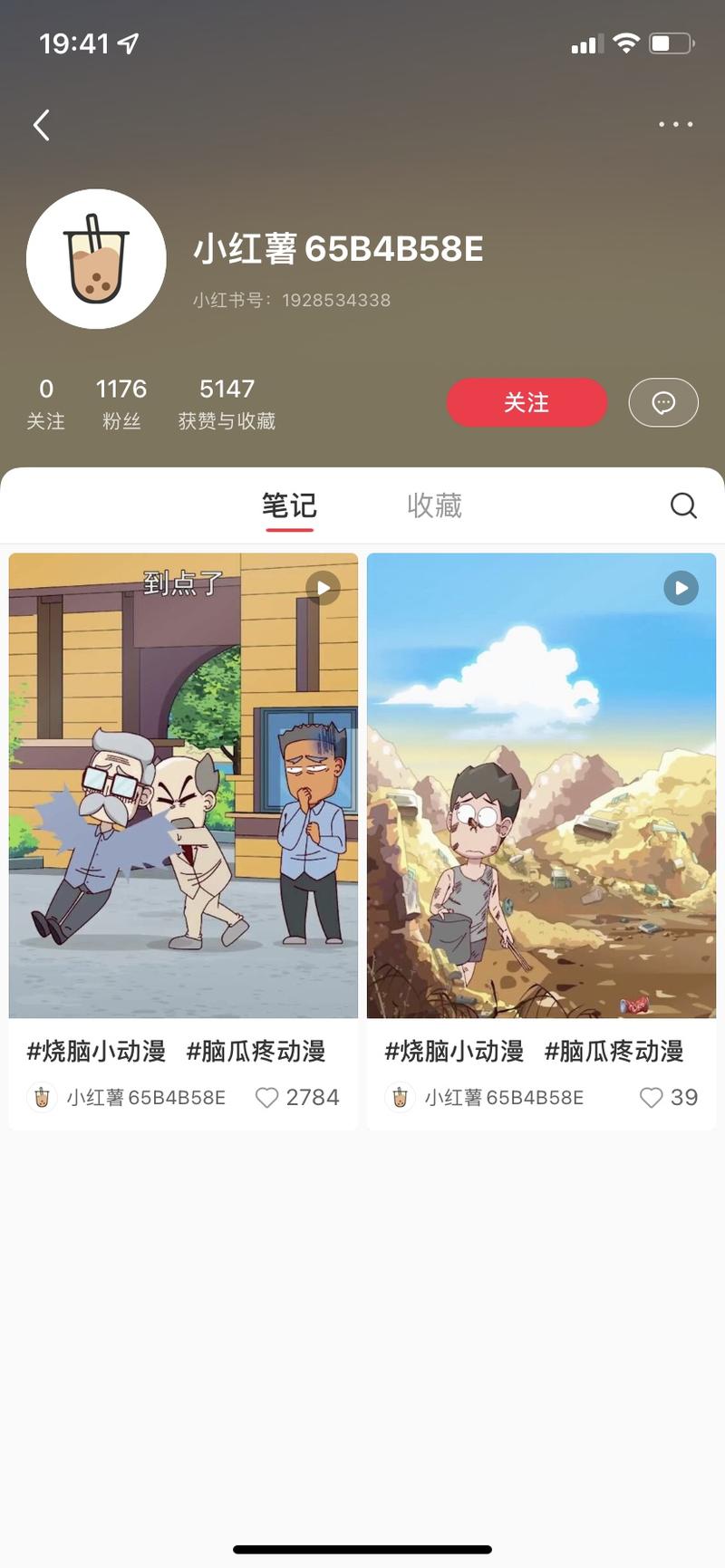The height and width of the screenshot is (1568, 725).
Task: Follow user with the red 关注 button
Action: pos(527,402)
